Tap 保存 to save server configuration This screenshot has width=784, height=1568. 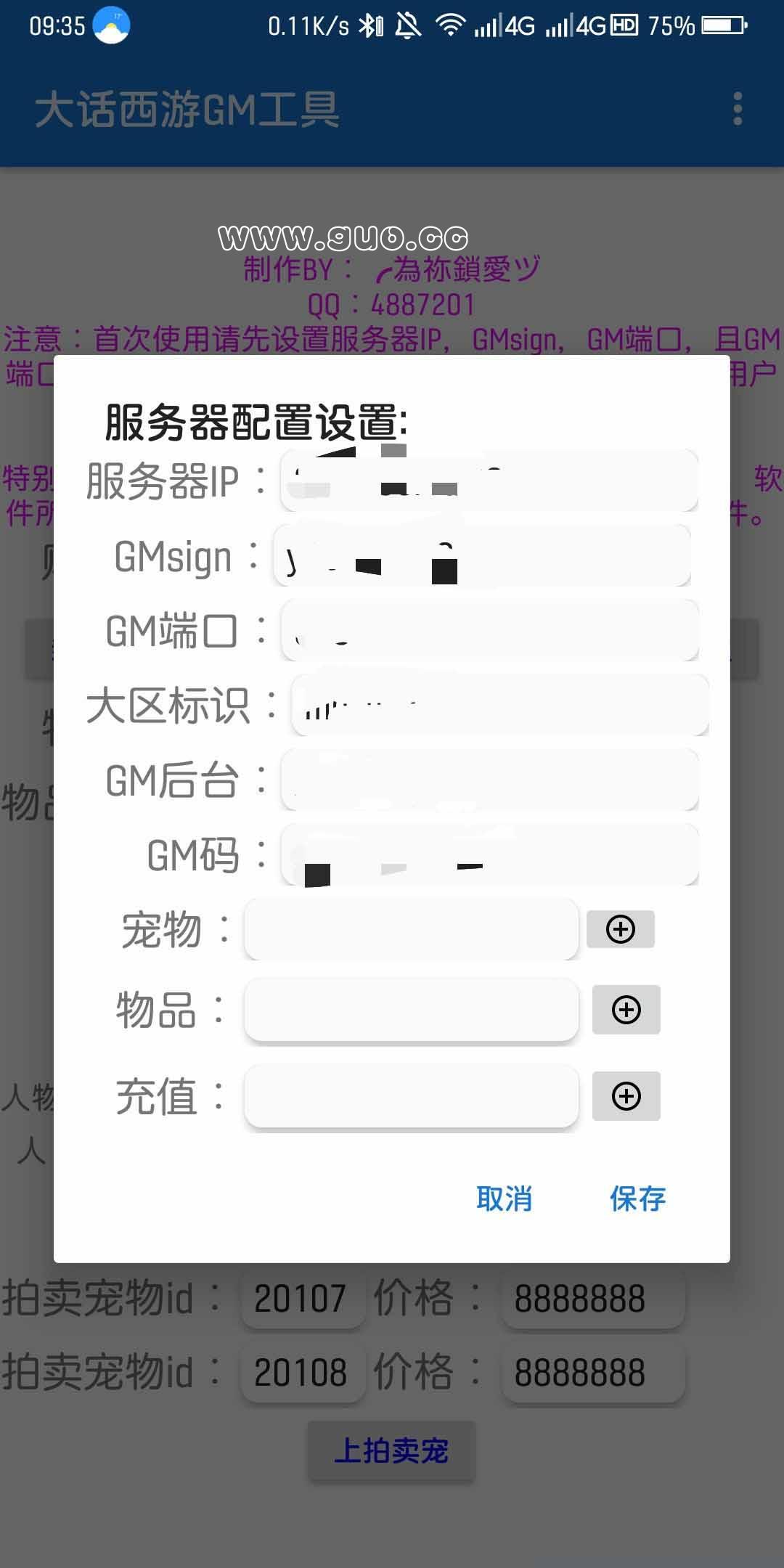(637, 1199)
